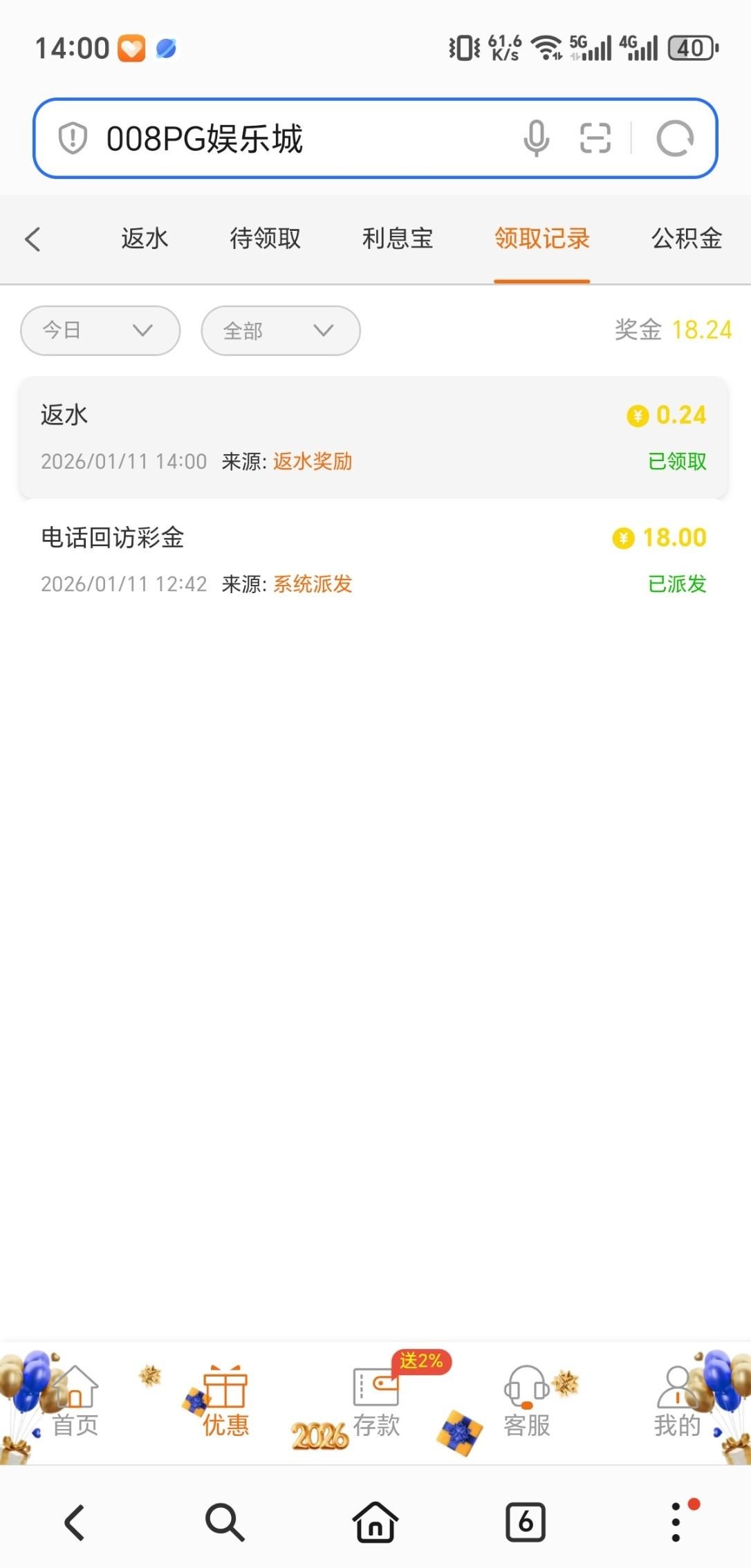Open the 公积金 tab

(x=687, y=239)
